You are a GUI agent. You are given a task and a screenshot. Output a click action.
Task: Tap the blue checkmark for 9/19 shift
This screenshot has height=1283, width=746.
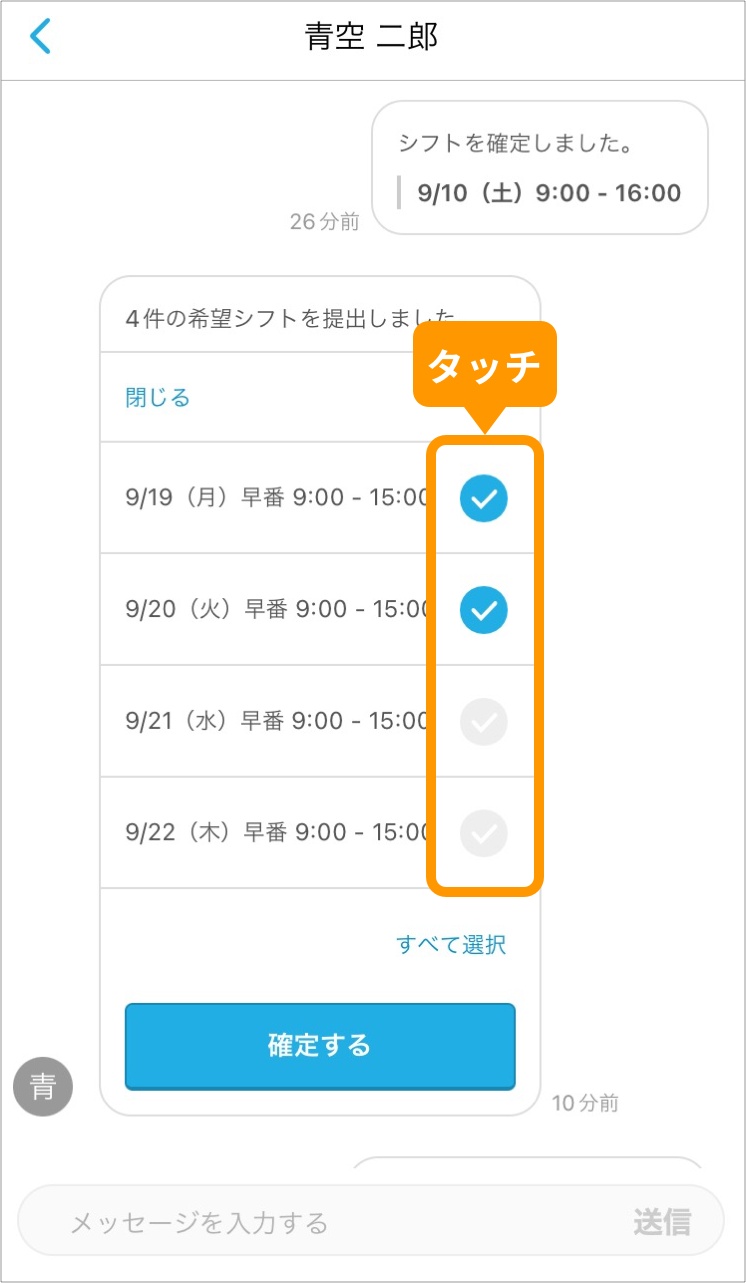[x=484, y=498]
